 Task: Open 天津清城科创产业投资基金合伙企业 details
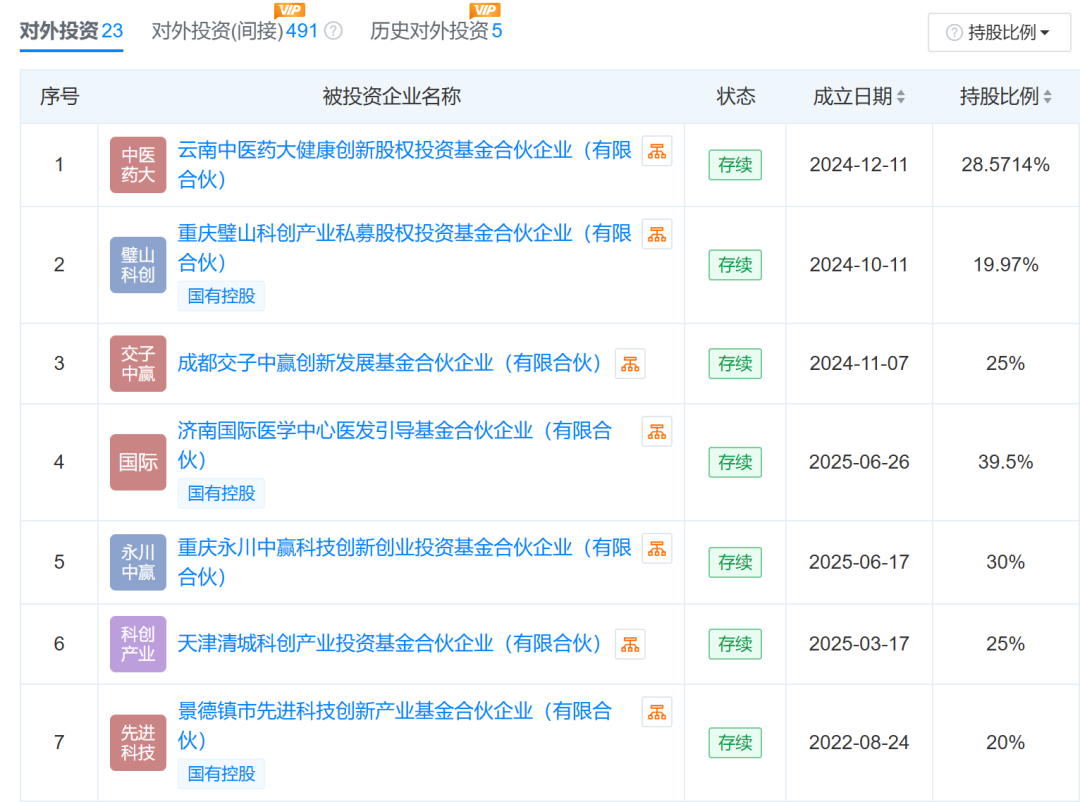coord(390,644)
